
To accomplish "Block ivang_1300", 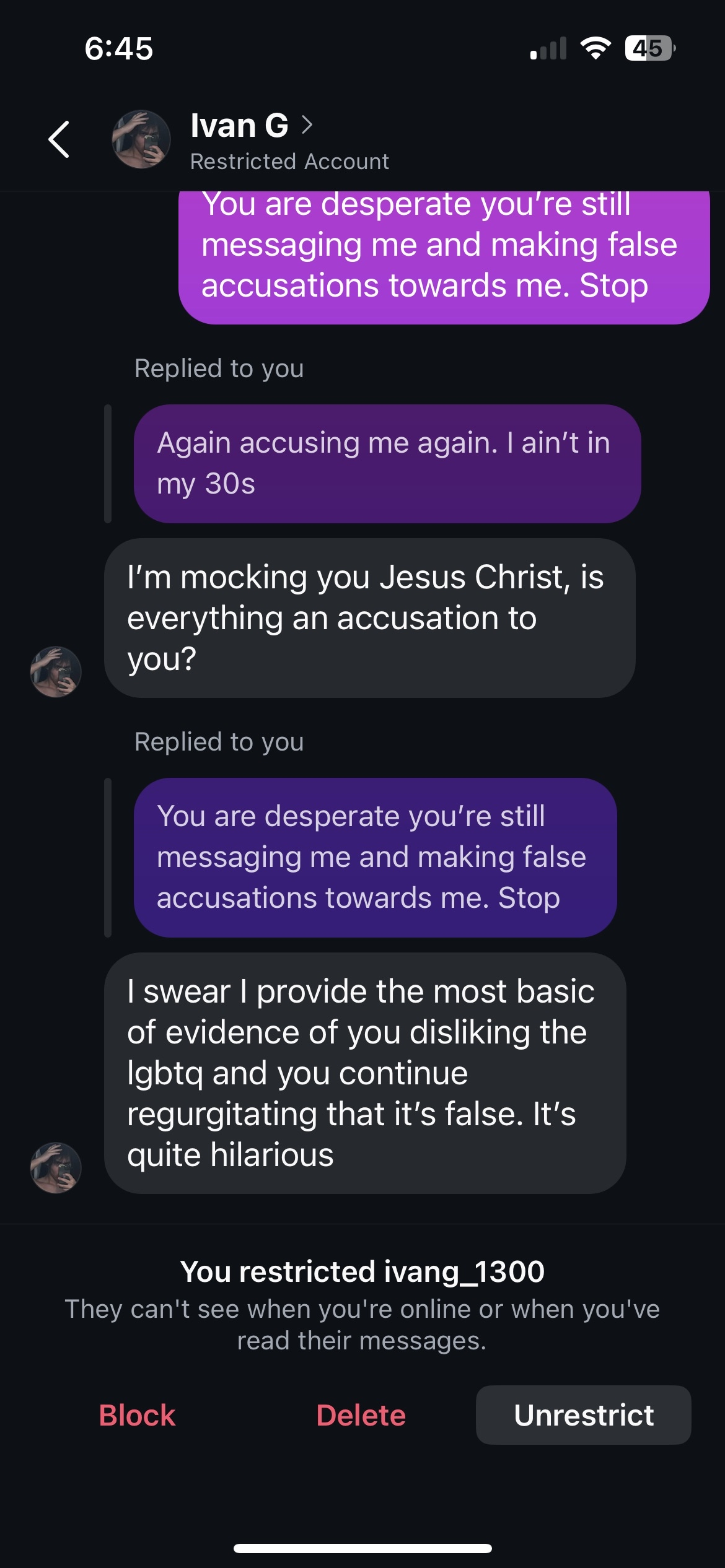I will pyautogui.click(x=137, y=1416).
